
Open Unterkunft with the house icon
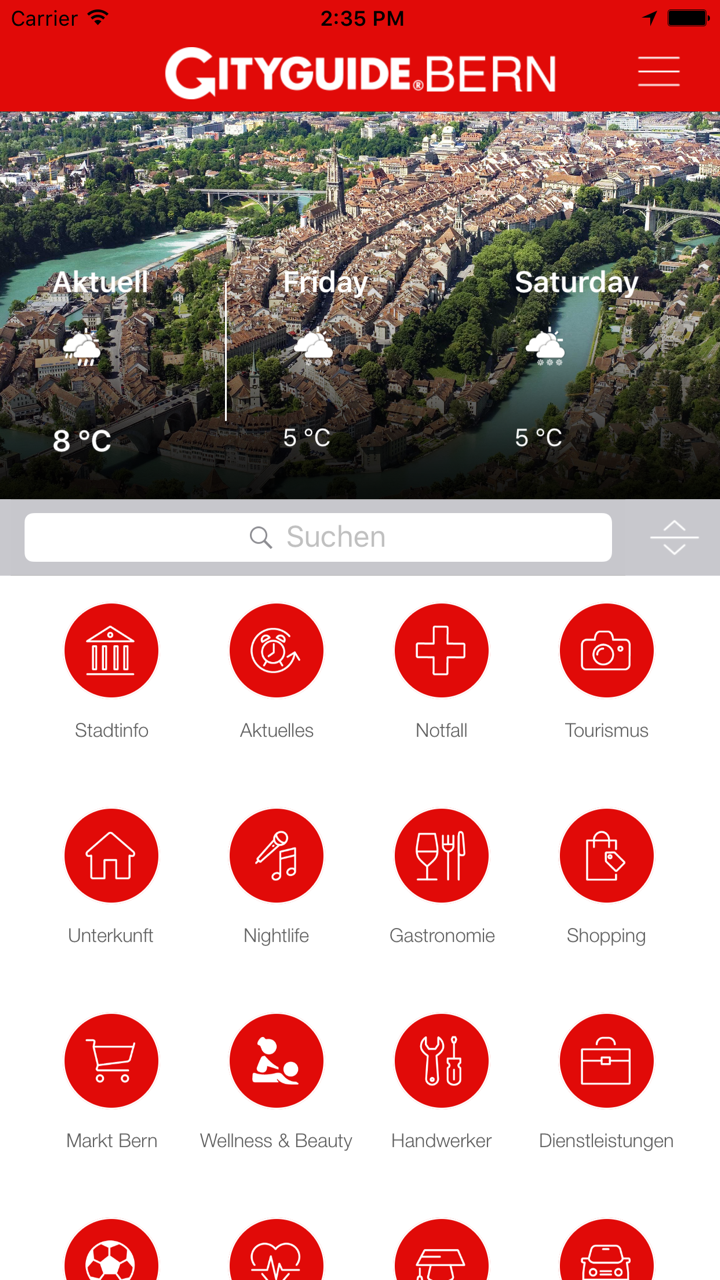pos(111,855)
